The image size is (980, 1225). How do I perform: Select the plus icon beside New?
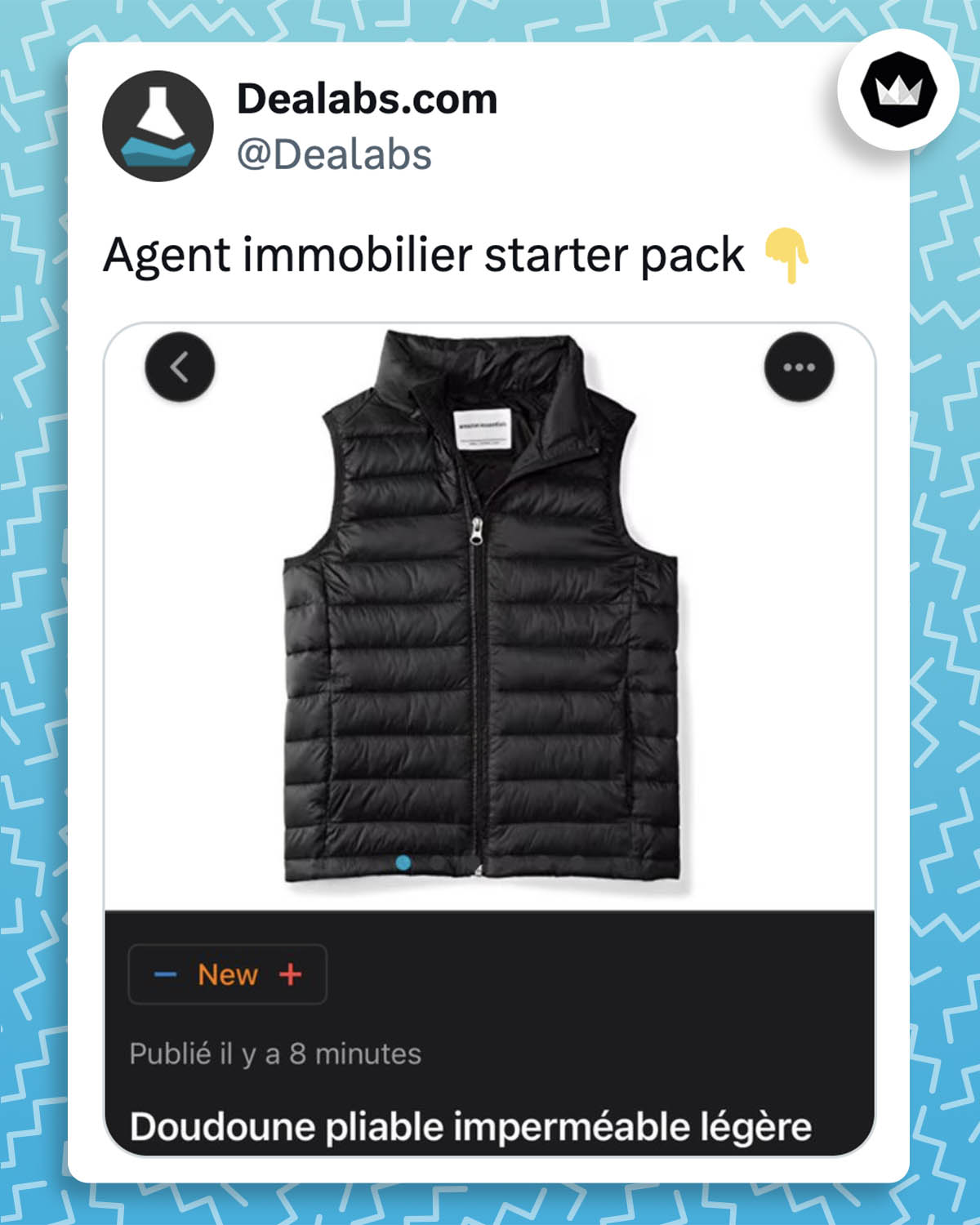click(287, 973)
